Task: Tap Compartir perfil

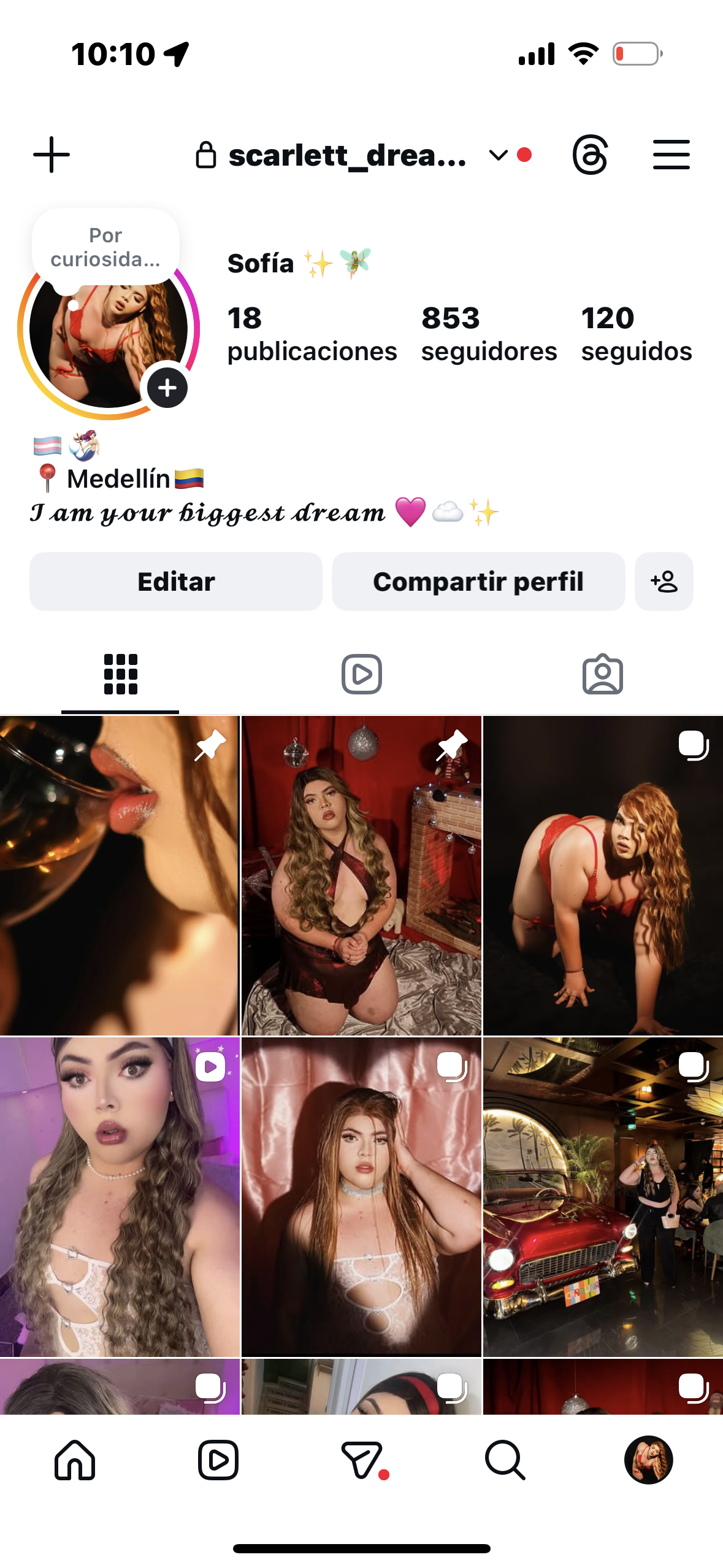Action: 478,582
